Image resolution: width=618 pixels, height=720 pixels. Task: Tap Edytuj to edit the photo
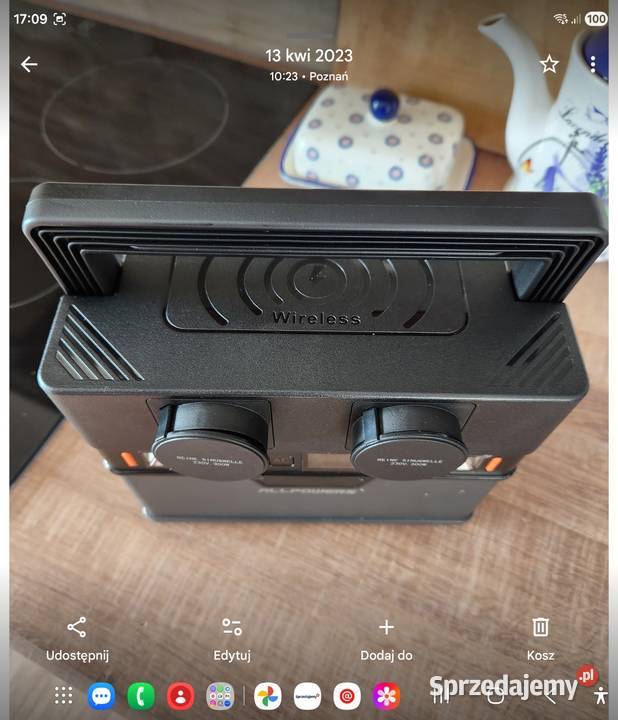(232, 638)
